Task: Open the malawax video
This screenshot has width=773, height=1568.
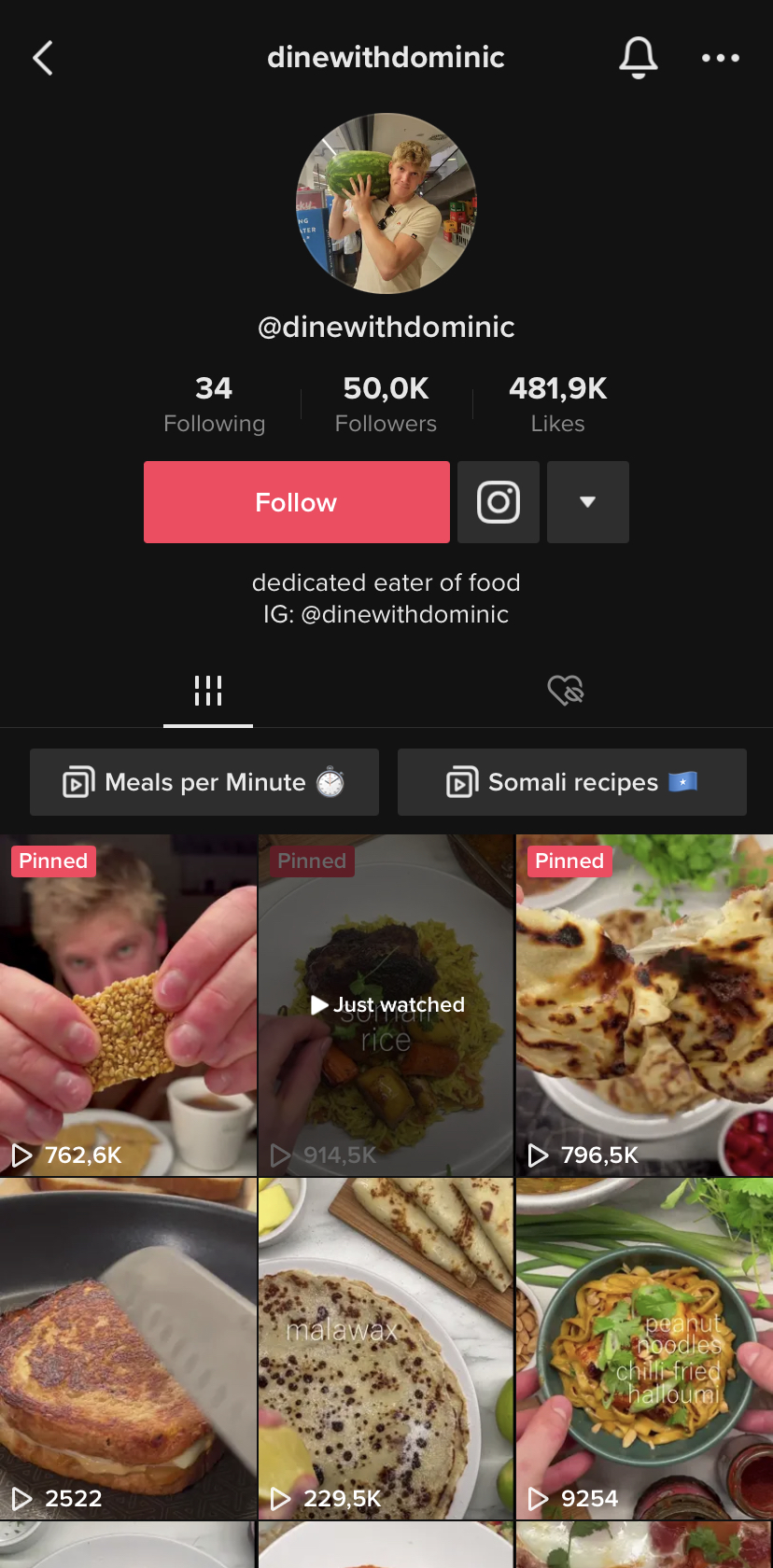Action: (386, 1348)
